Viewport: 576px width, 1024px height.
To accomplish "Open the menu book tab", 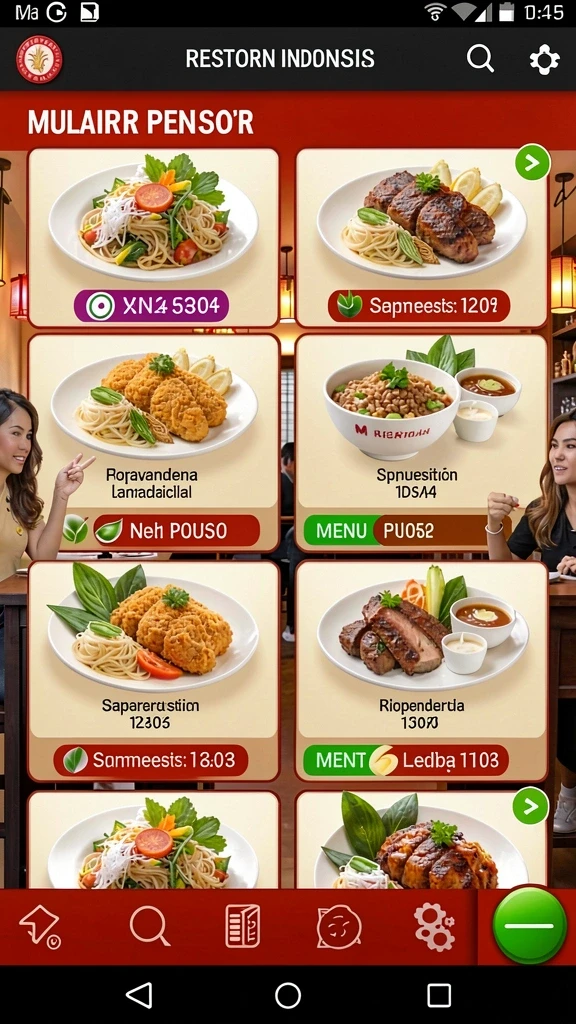I will [243, 926].
